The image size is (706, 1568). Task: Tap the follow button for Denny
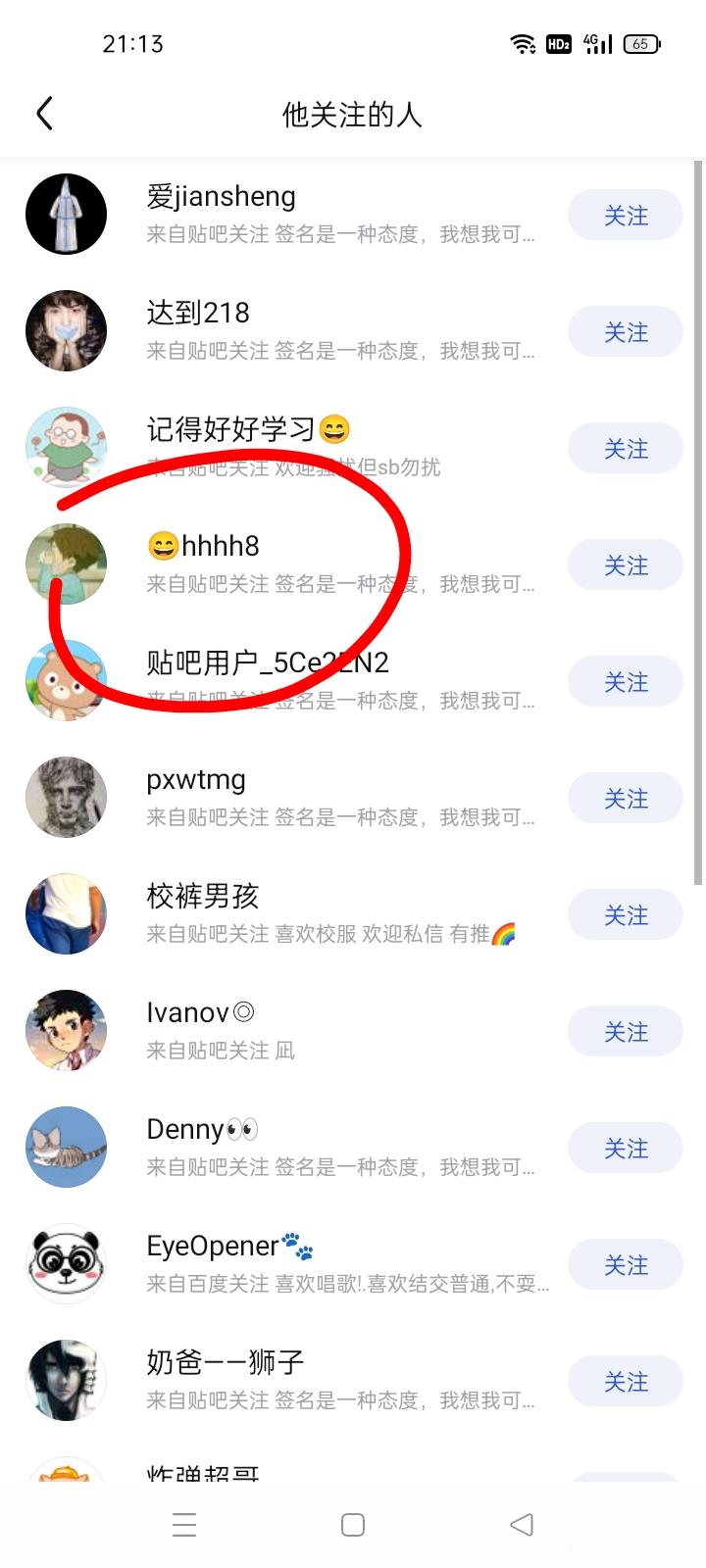coord(625,1149)
